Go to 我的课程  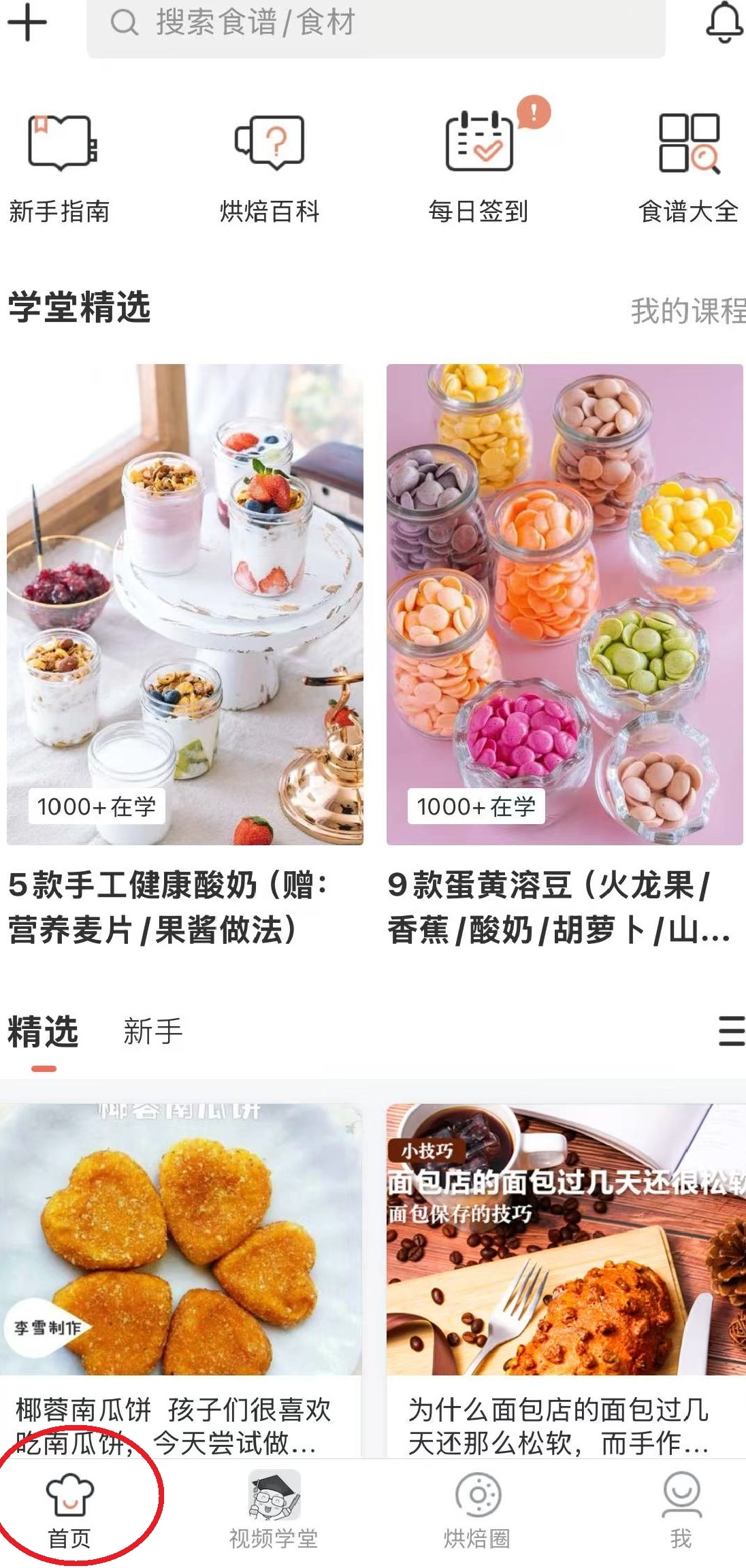pyautogui.click(x=687, y=311)
